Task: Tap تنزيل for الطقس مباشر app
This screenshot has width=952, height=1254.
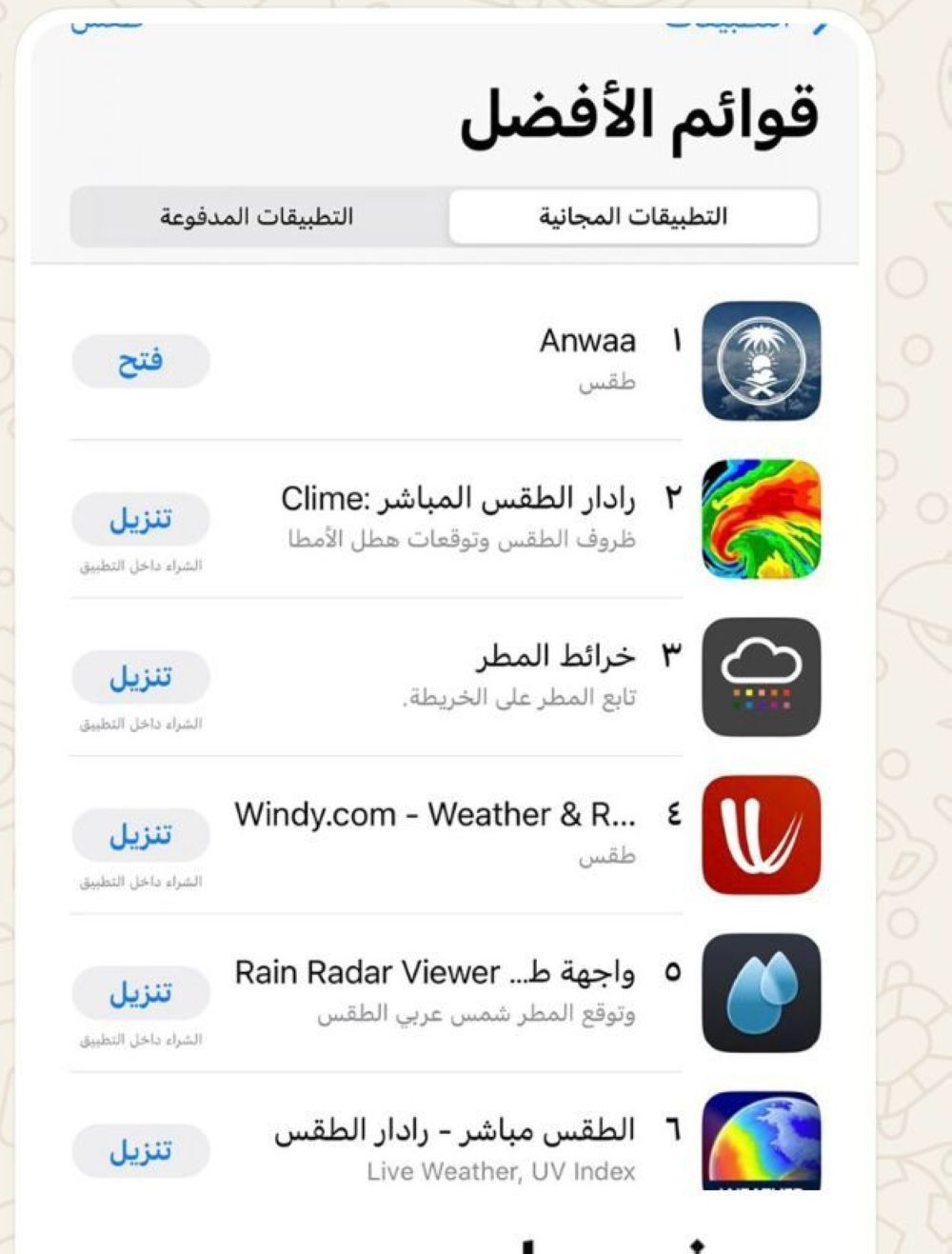Action: [x=141, y=1150]
